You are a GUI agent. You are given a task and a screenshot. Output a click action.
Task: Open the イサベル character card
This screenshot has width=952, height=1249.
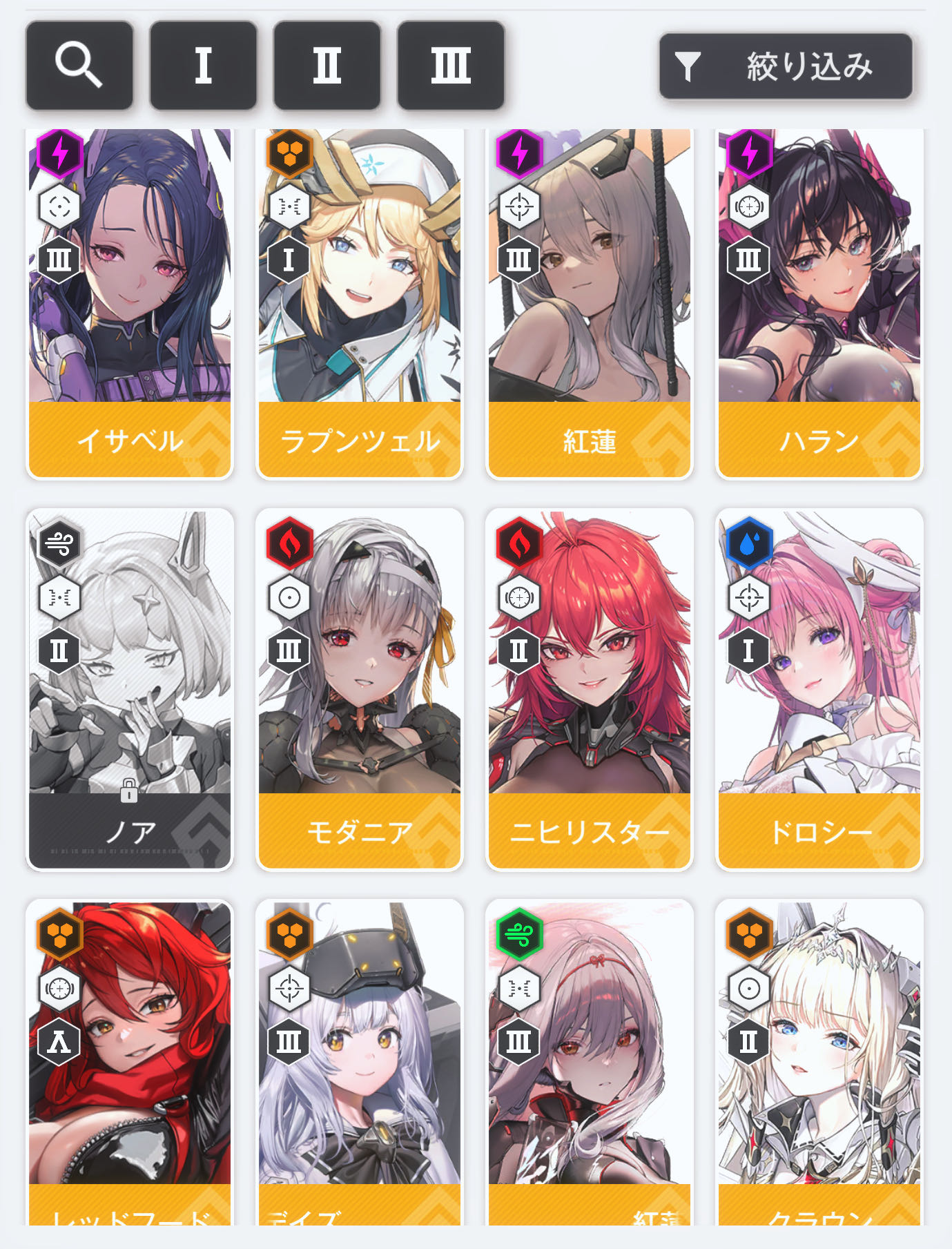pos(130,304)
